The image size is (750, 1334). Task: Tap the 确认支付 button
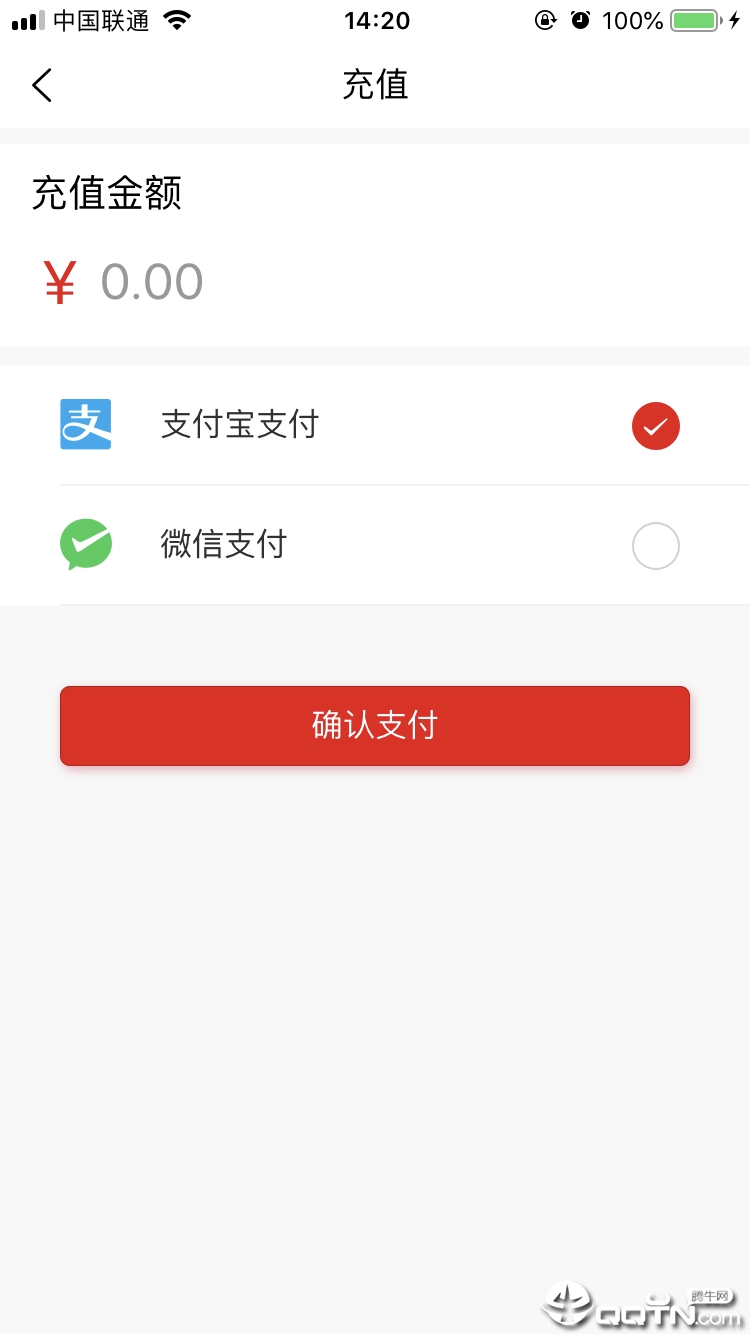[x=375, y=726]
